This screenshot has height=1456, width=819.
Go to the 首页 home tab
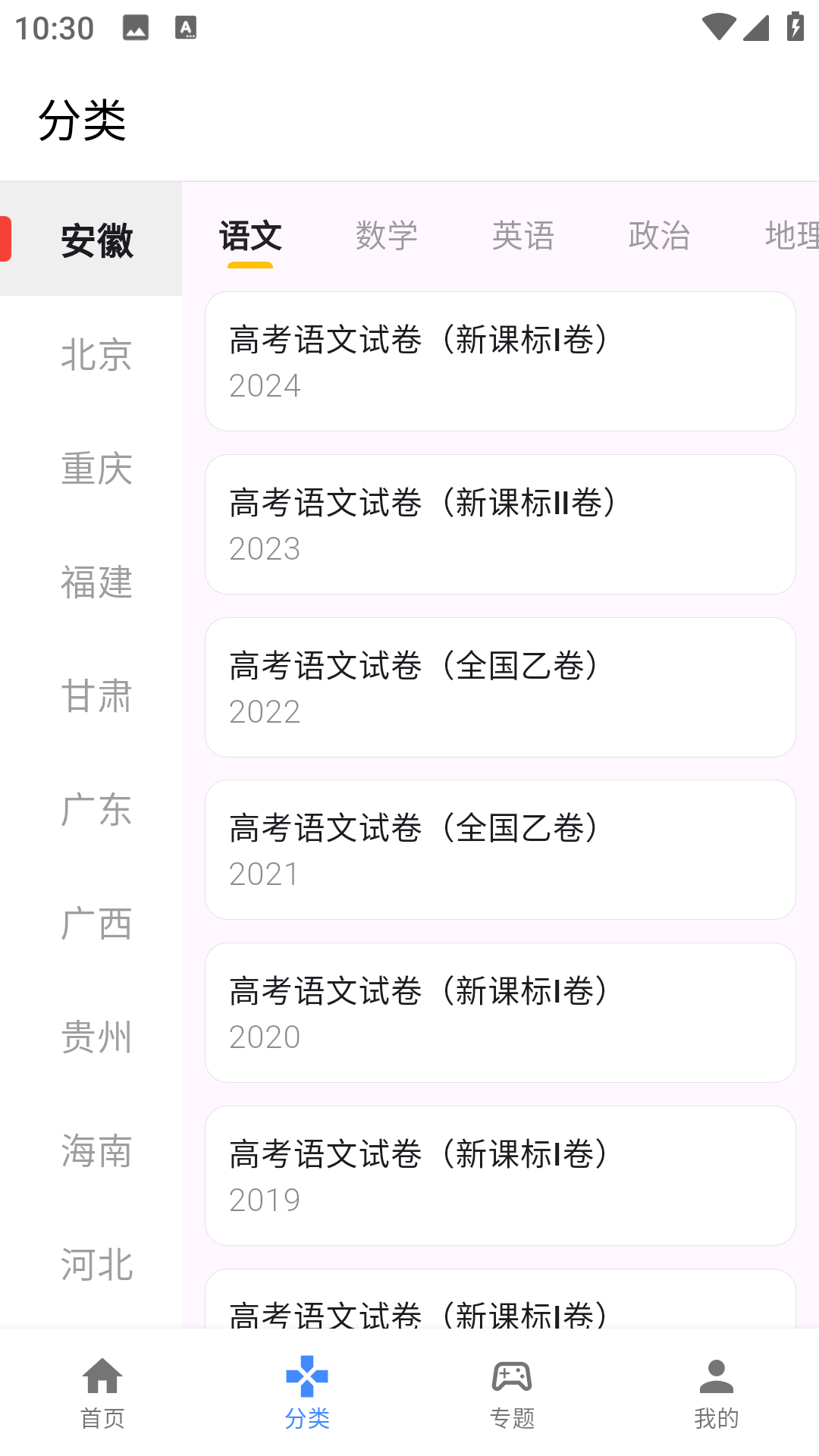point(102,1392)
